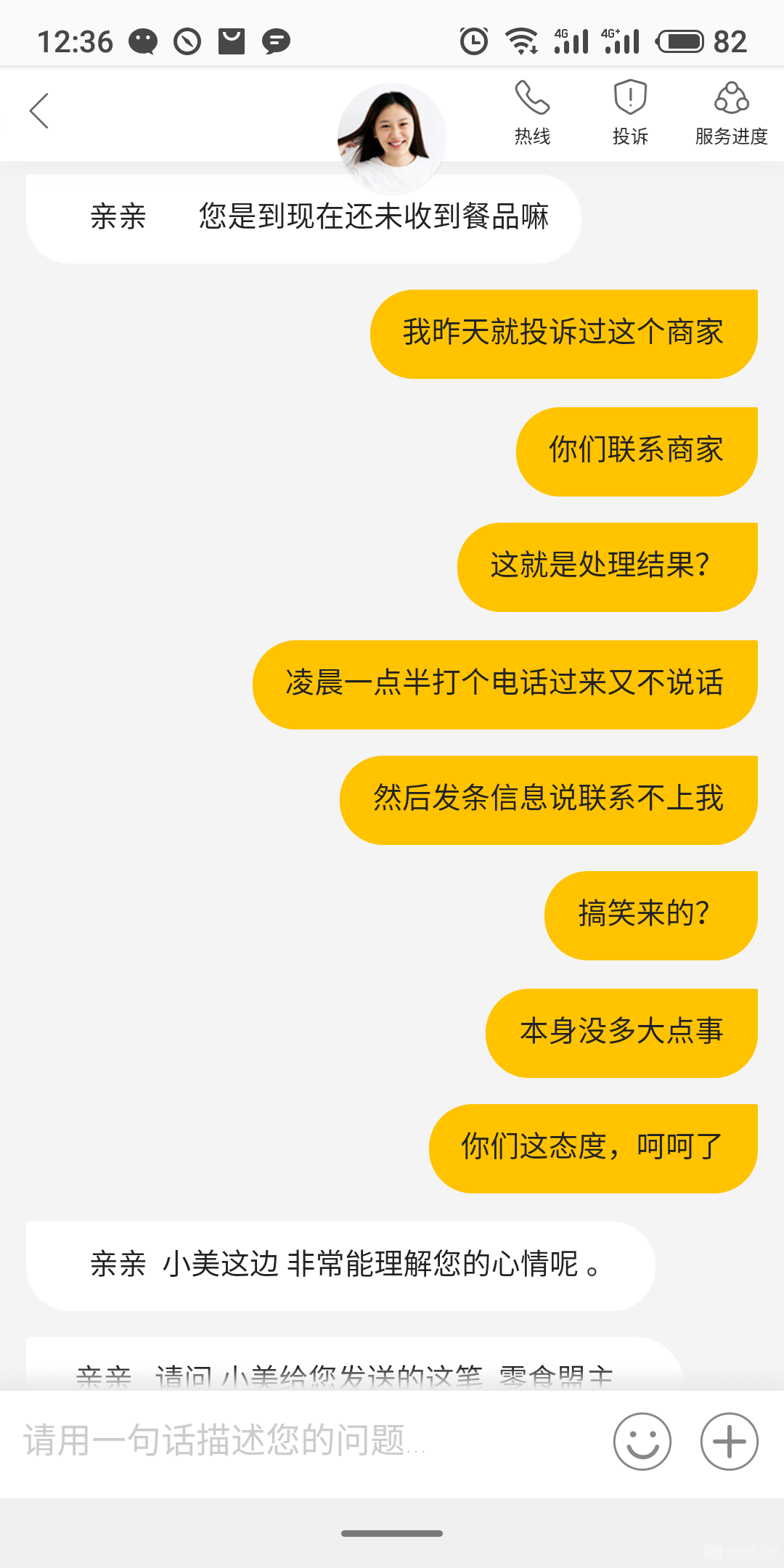Check 服务进度 service progress

click(731, 113)
